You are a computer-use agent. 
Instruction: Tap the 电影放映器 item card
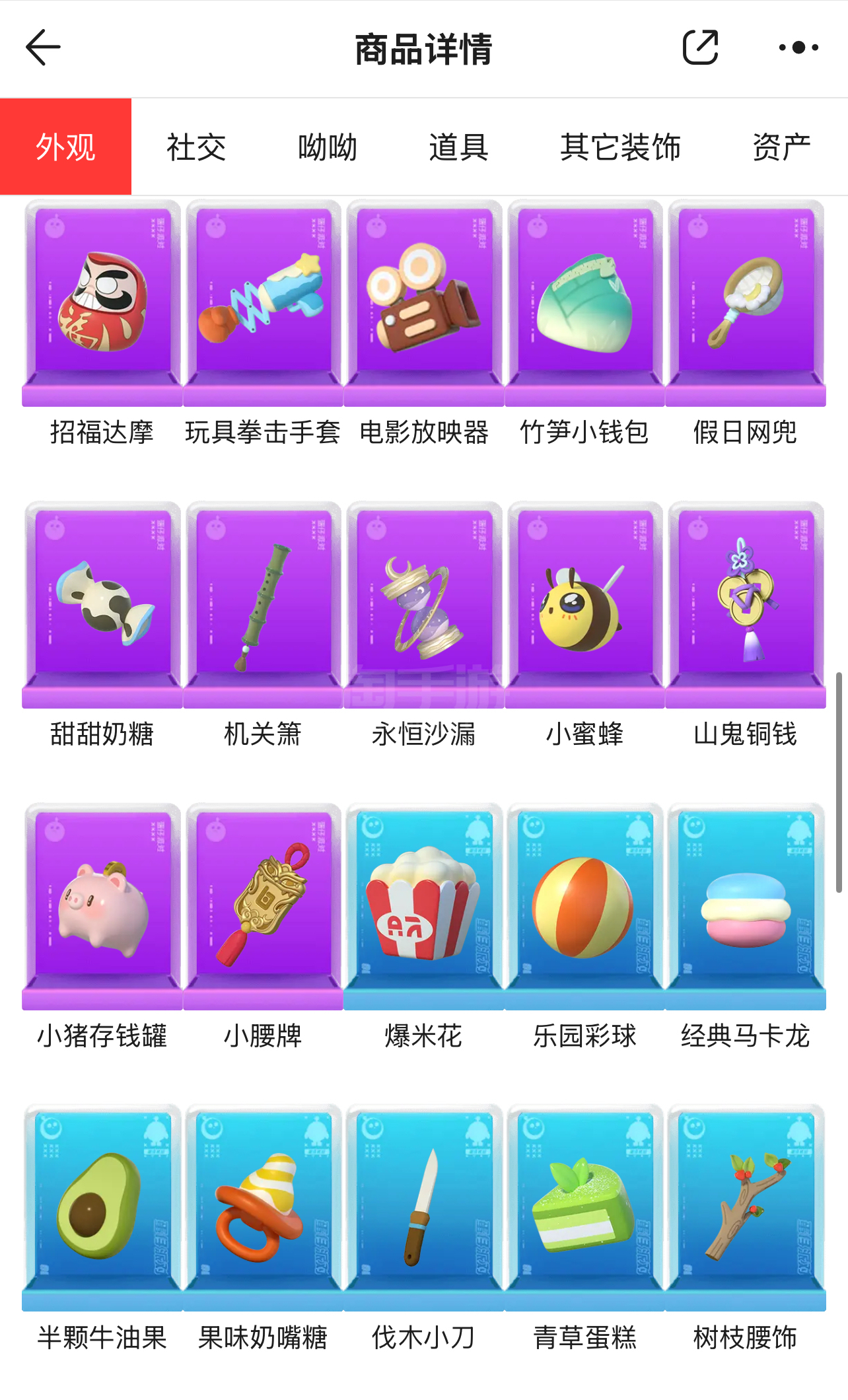point(423,304)
